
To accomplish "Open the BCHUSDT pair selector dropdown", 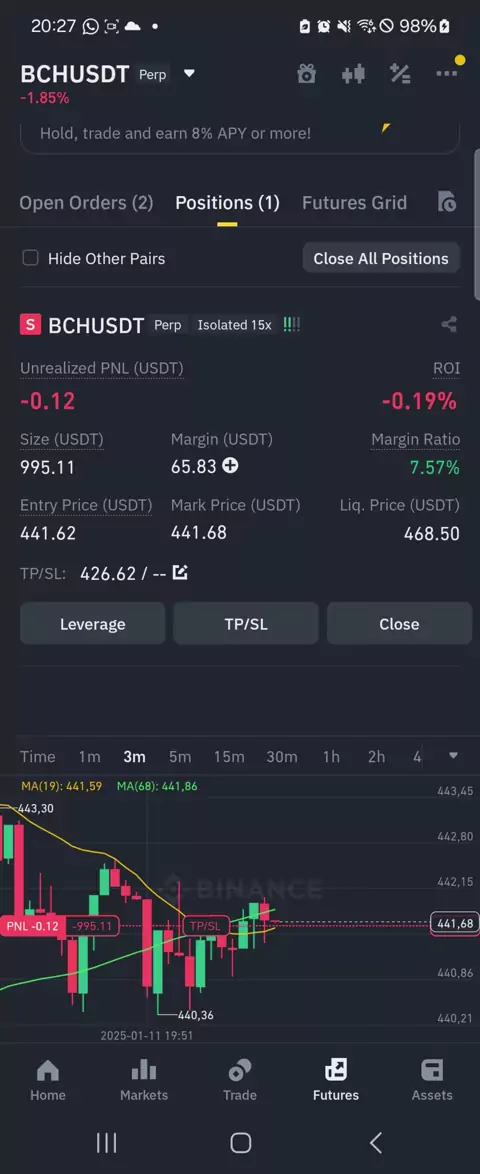I will 189,73.
